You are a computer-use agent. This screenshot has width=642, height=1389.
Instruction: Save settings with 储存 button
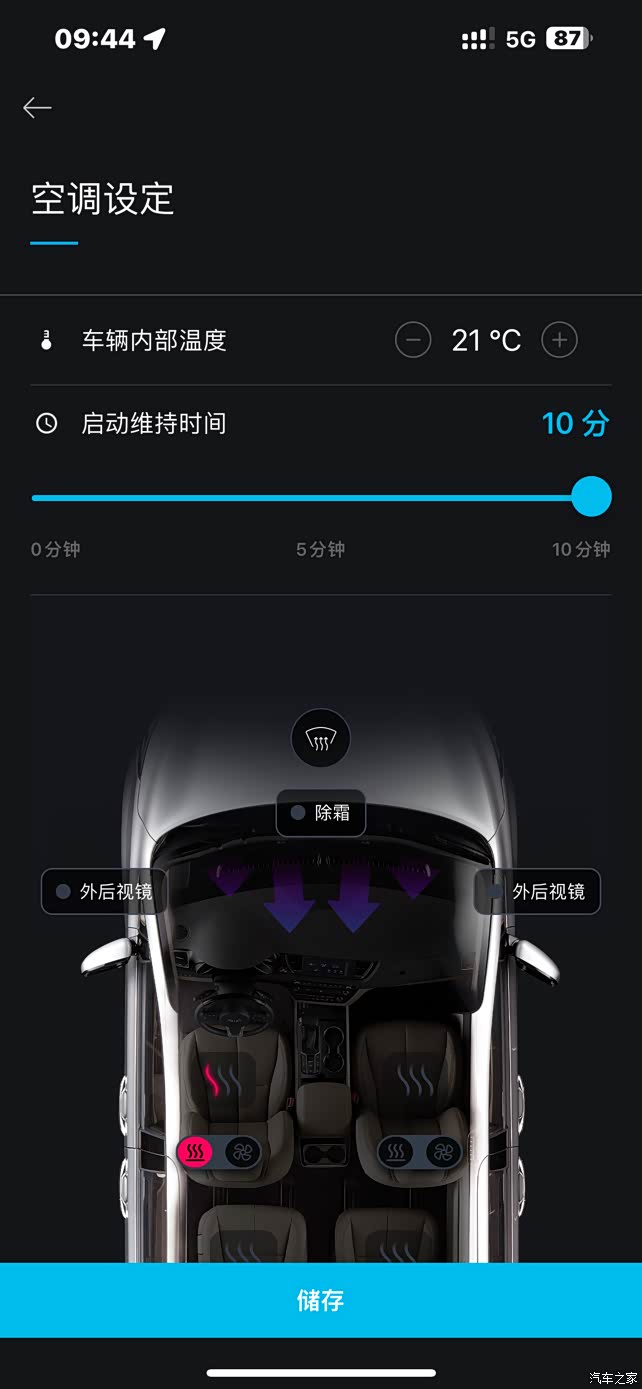(x=320, y=1300)
